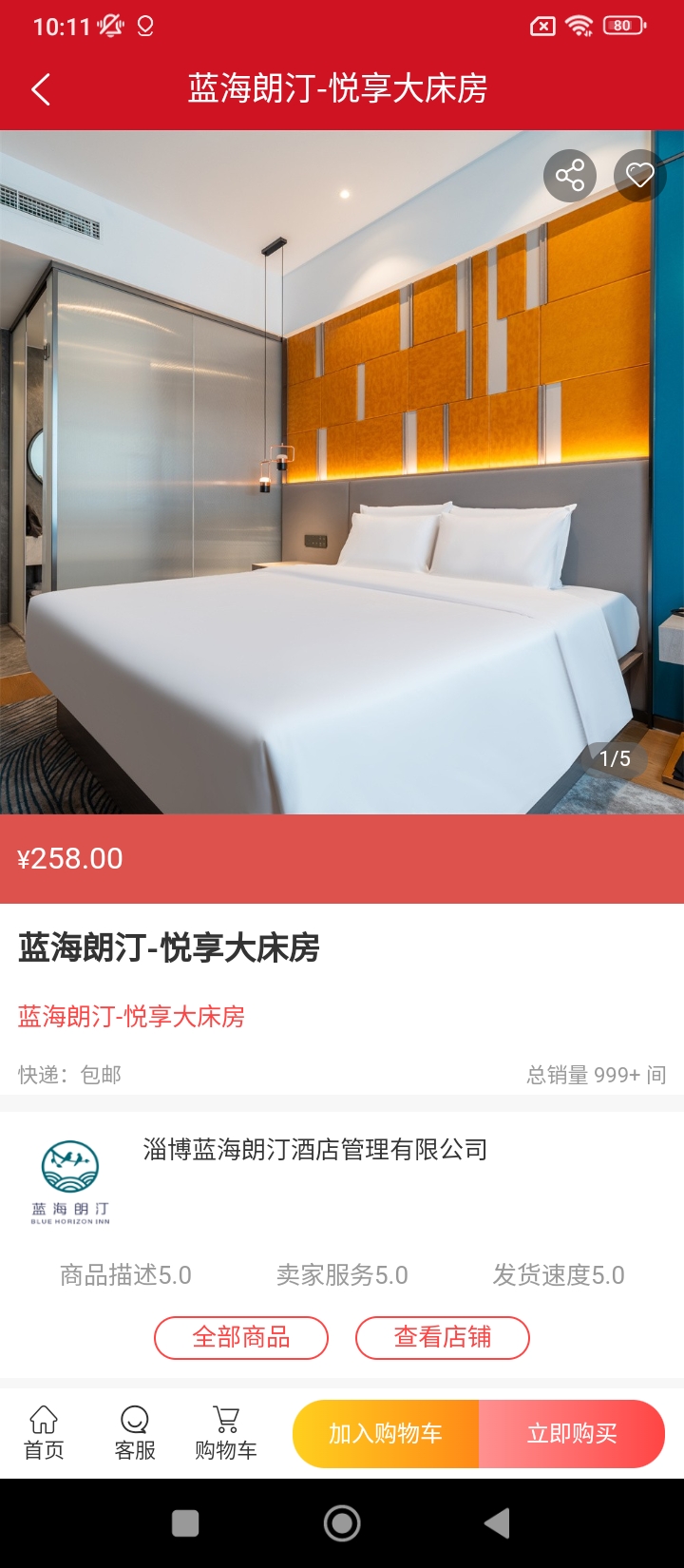Tap the system back button
This screenshot has height=1568, width=684.
coord(497,1523)
